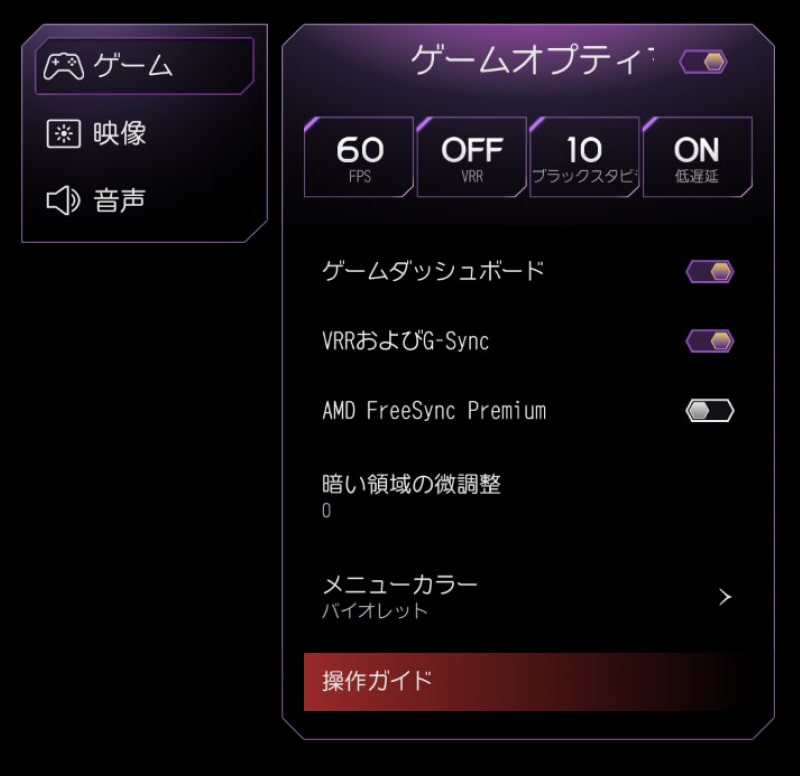The width and height of the screenshot is (800, 776).
Task: Open the 操作ガイド row
Action: click(x=525, y=682)
